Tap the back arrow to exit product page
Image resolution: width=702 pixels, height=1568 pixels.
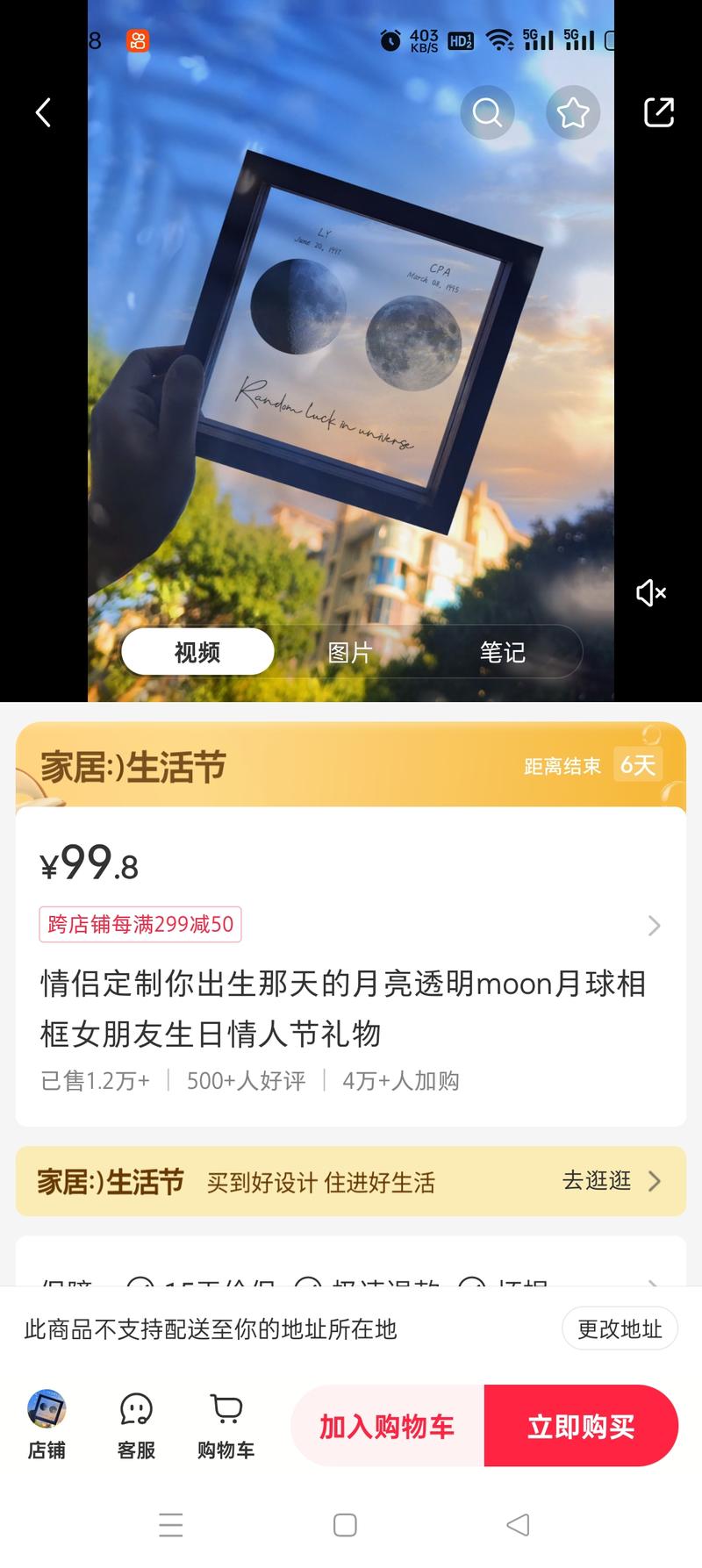43,112
